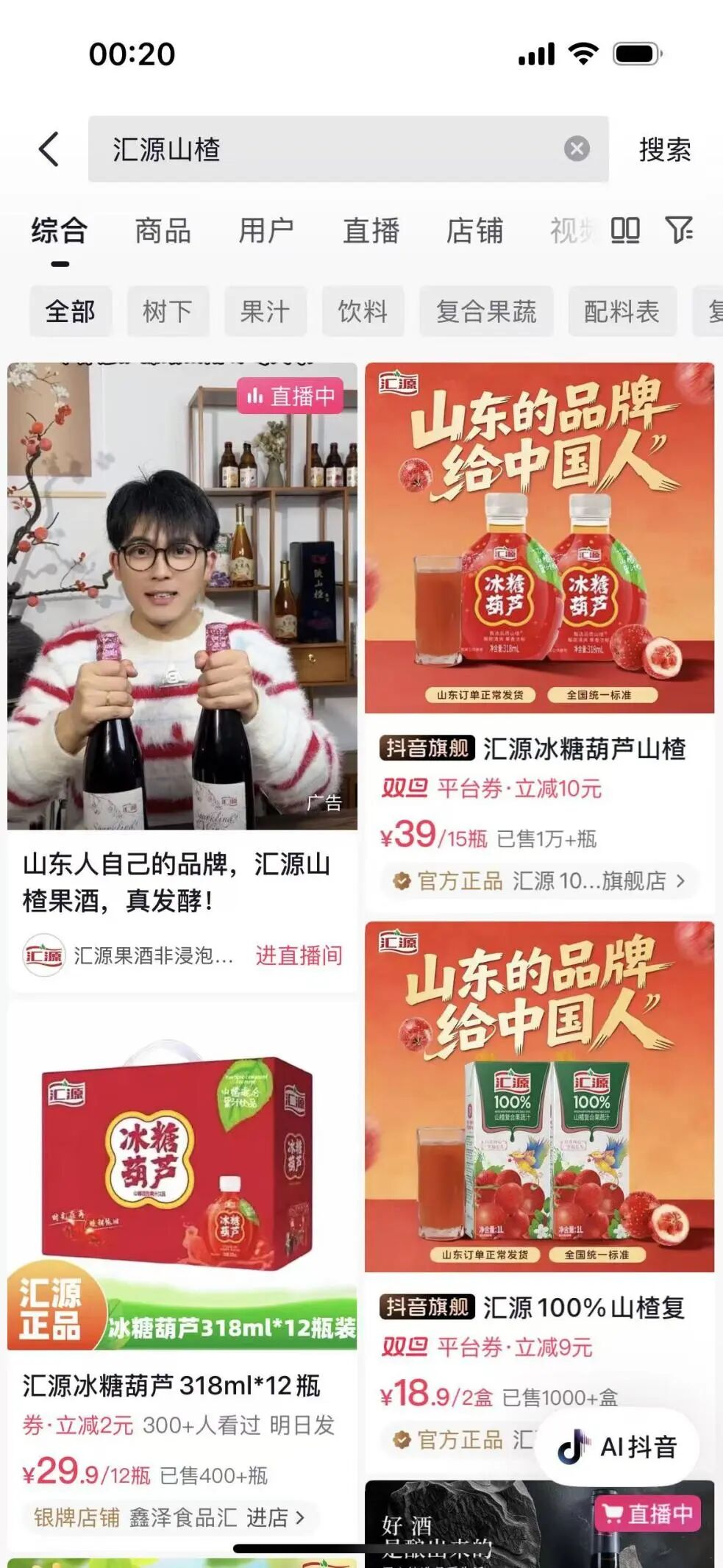Tap 进直播间 to enter the livestream
The height and width of the screenshot is (1568, 723).
pos(299,955)
